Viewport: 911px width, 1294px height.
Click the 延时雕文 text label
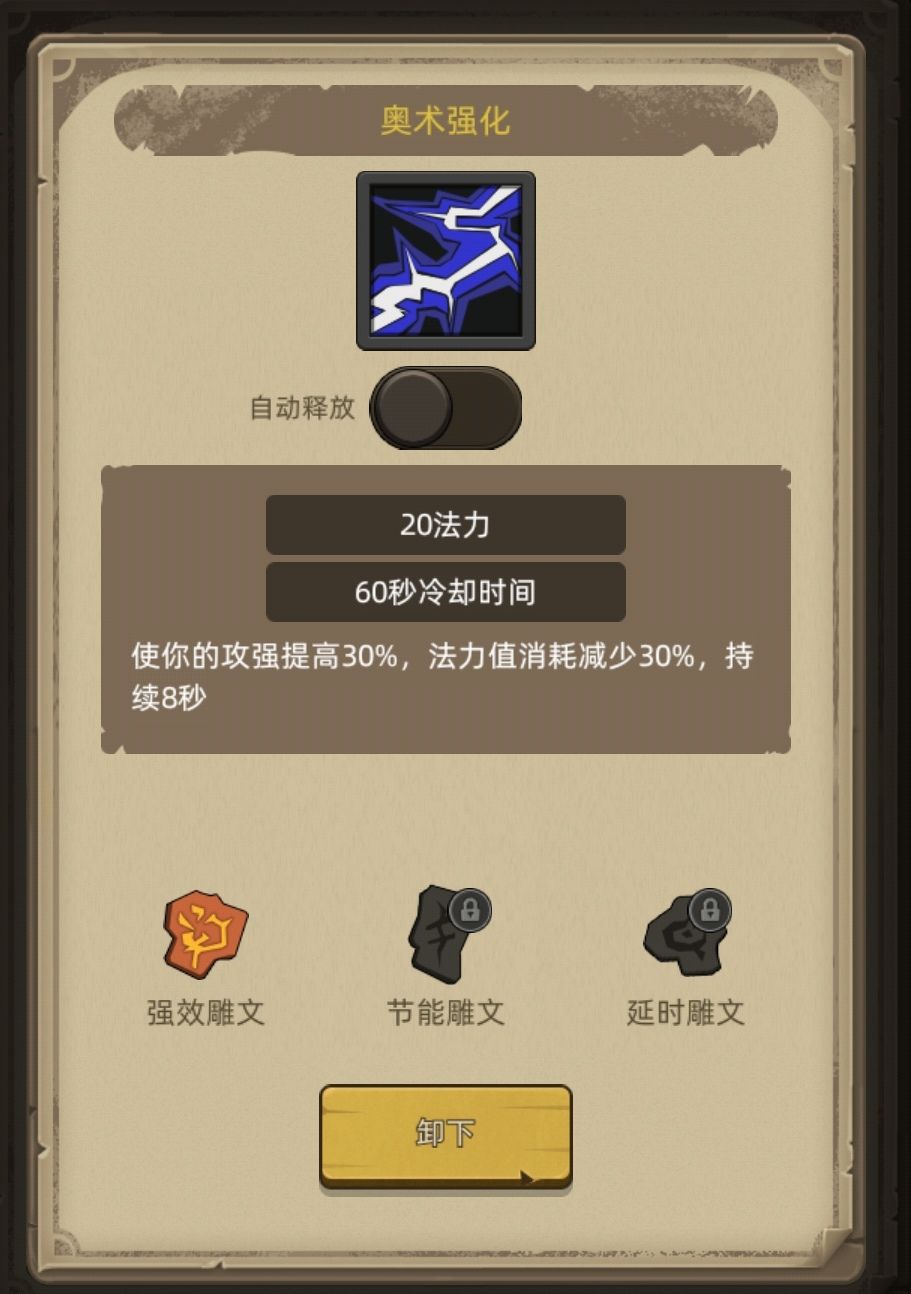pos(684,1012)
